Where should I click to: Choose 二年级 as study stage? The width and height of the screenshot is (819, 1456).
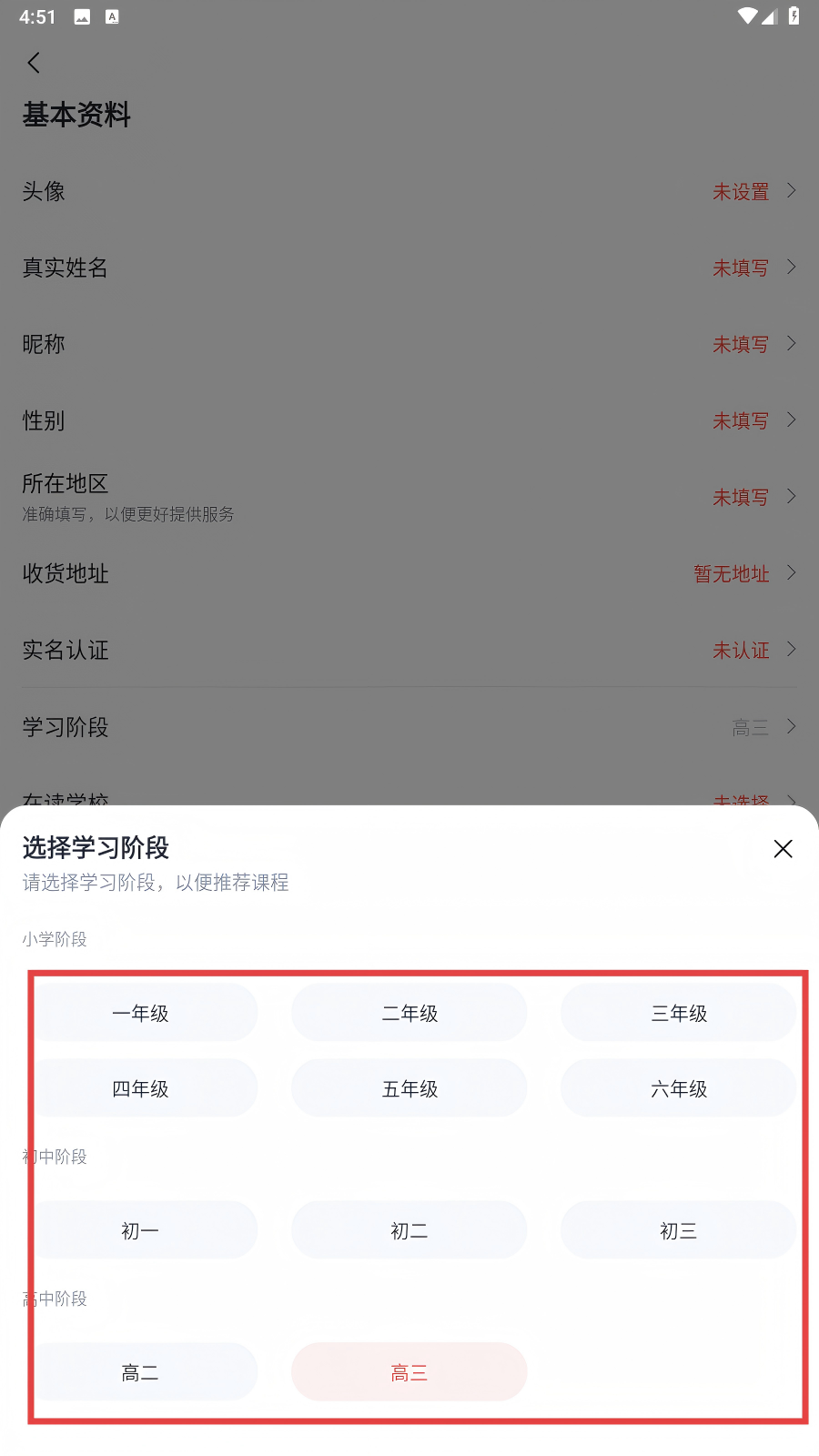point(409,1013)
